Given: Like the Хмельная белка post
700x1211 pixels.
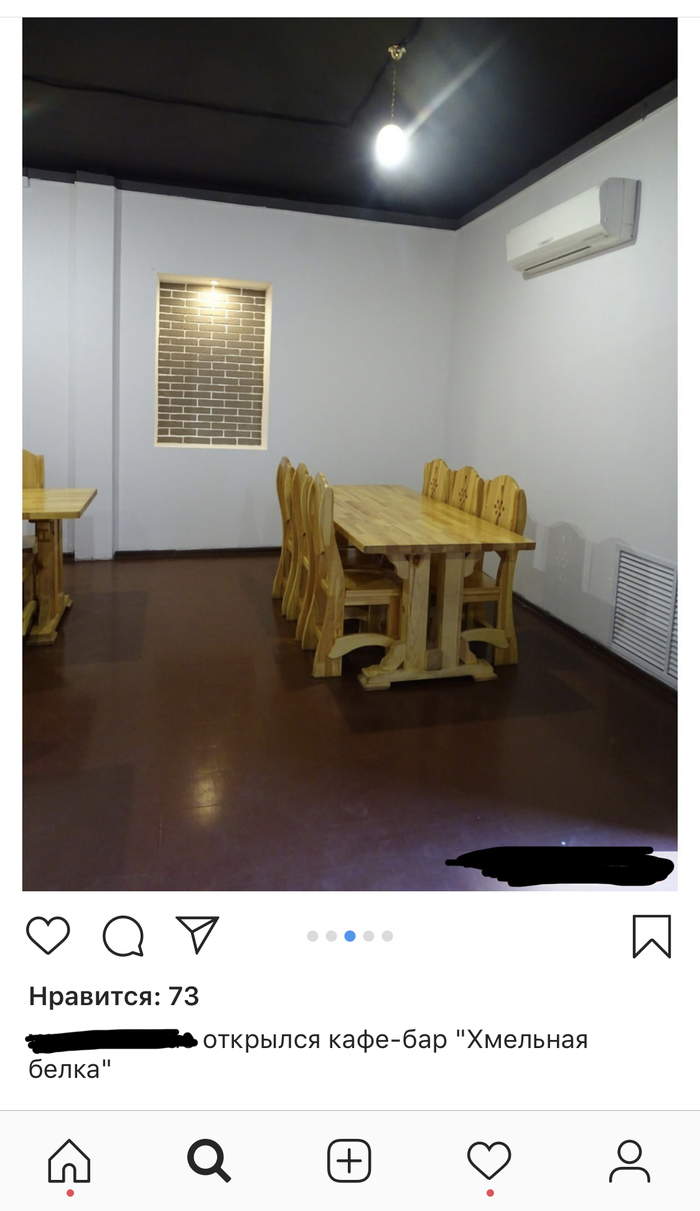Looking at the screenshot, I should pos(47,936).
